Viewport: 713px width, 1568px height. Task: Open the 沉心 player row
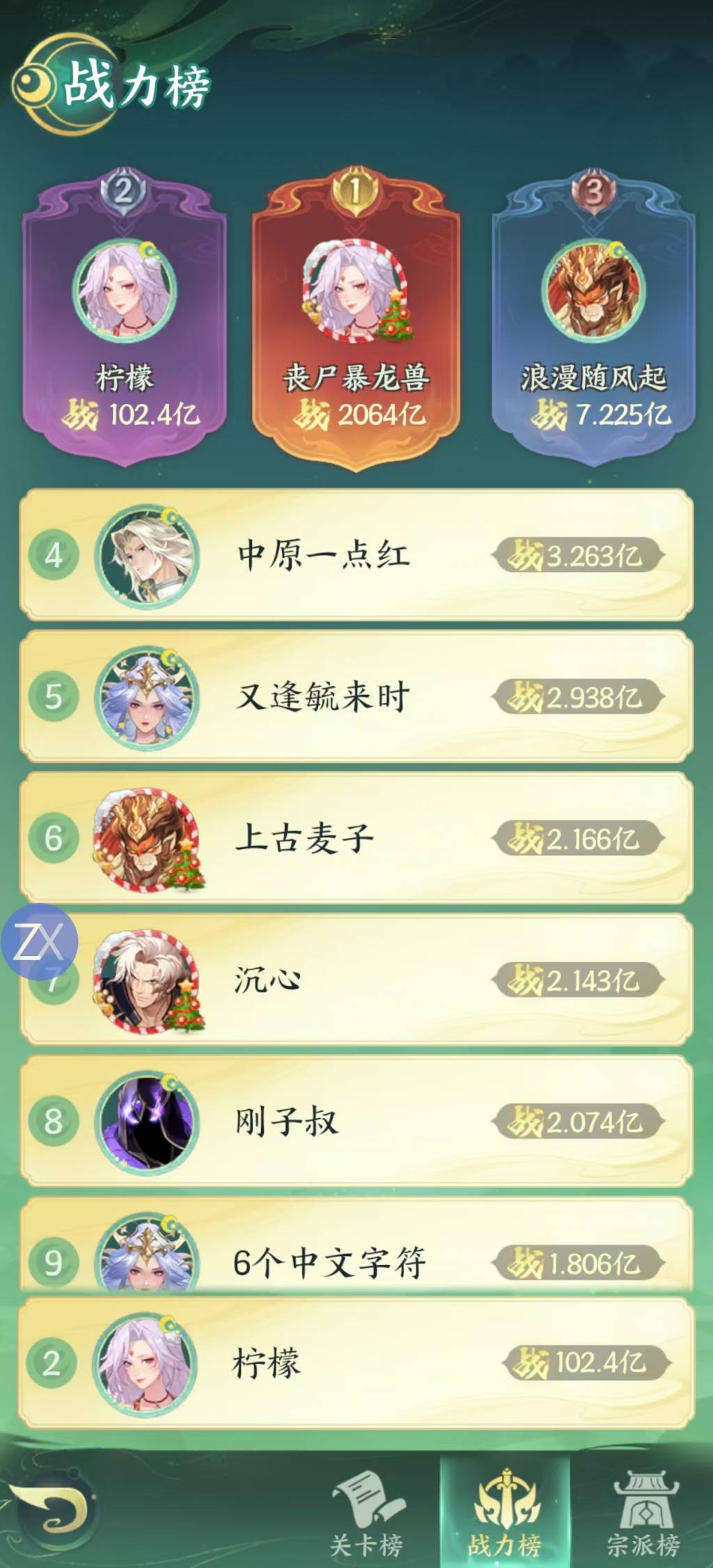click(356, 980)
